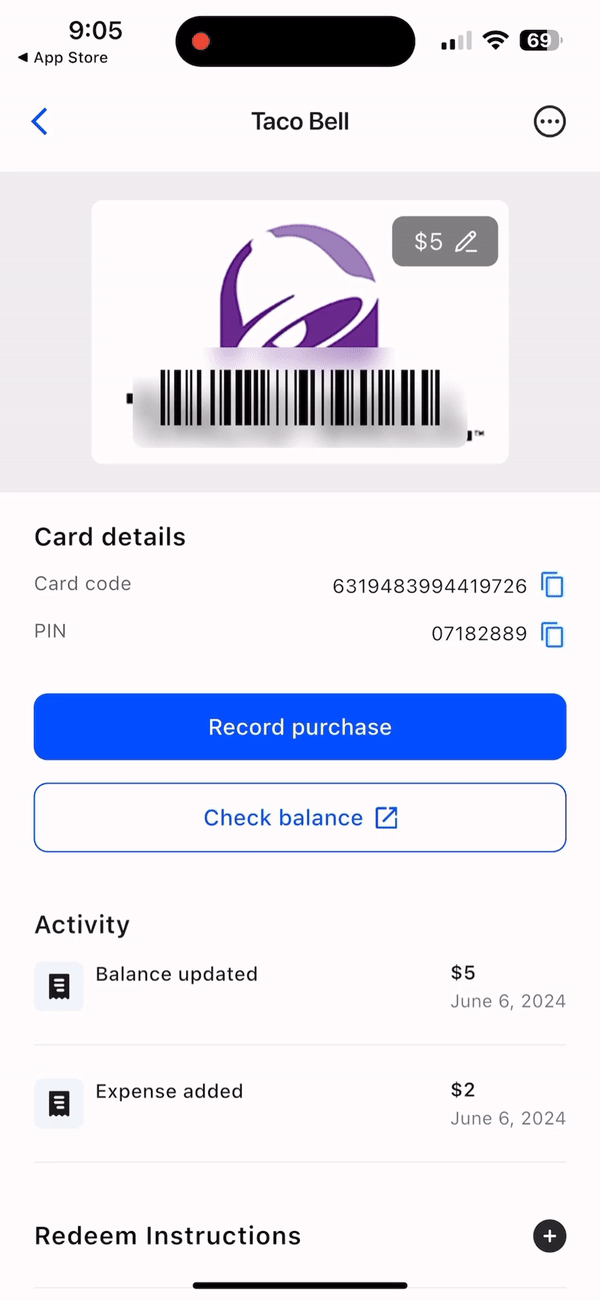This screenshot has height=1300, width=600.
Task: Edit the $5 card balance
Action: pyautogui.click(x=445, y=241)
